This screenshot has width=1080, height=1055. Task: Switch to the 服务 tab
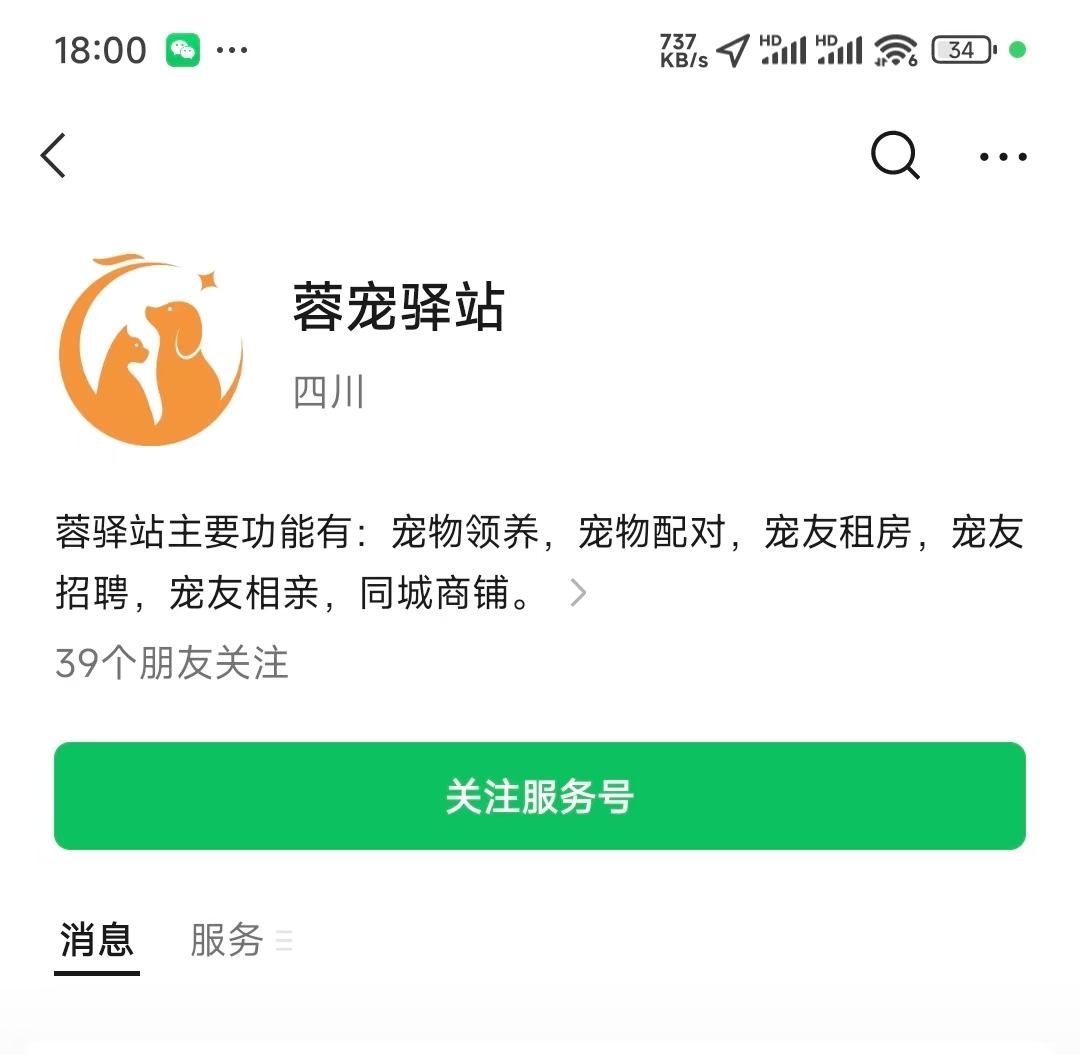click(x=228, y=940)
